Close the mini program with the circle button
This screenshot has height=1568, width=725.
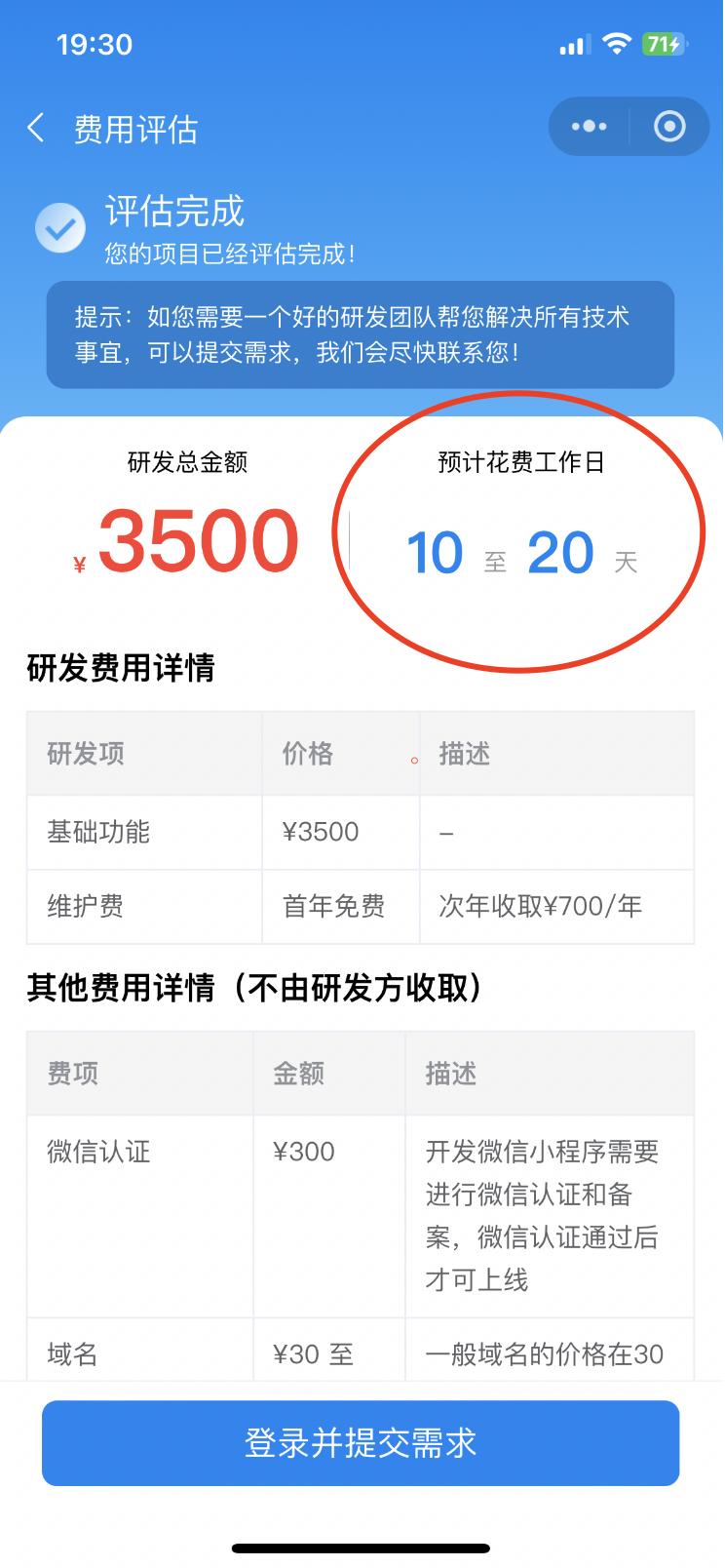pos(669,127)
